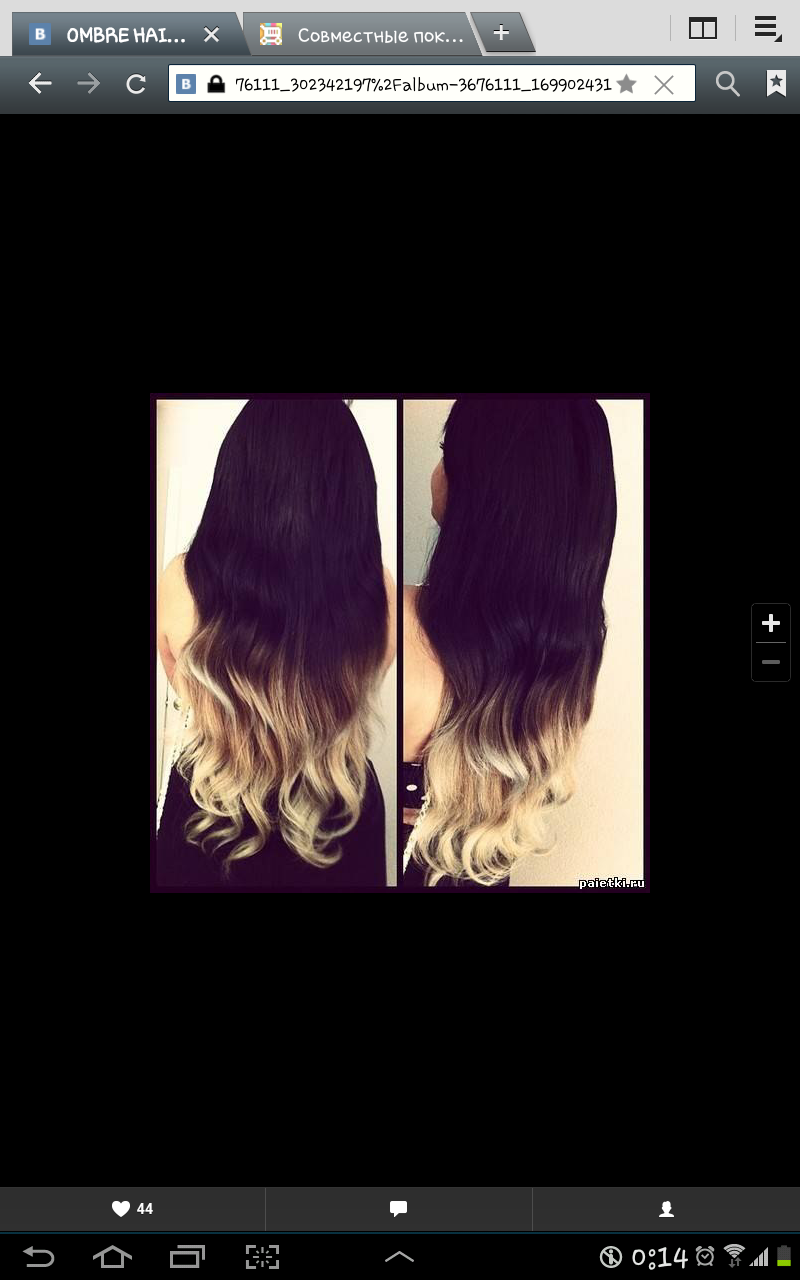Close the OMBRE HAI... tab
800x1280 pixels.
[211, 35]
